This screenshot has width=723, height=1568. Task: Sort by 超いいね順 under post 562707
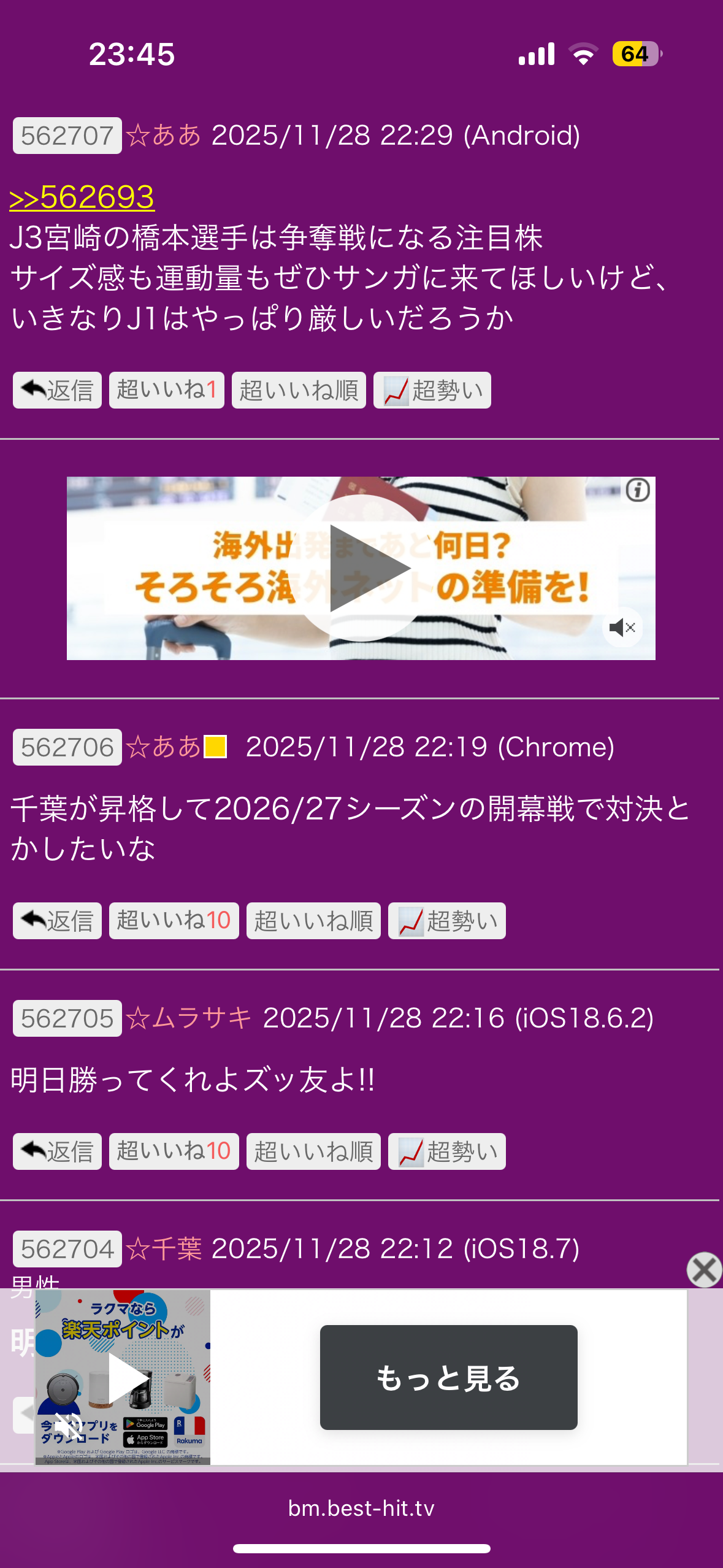point(299,390)
